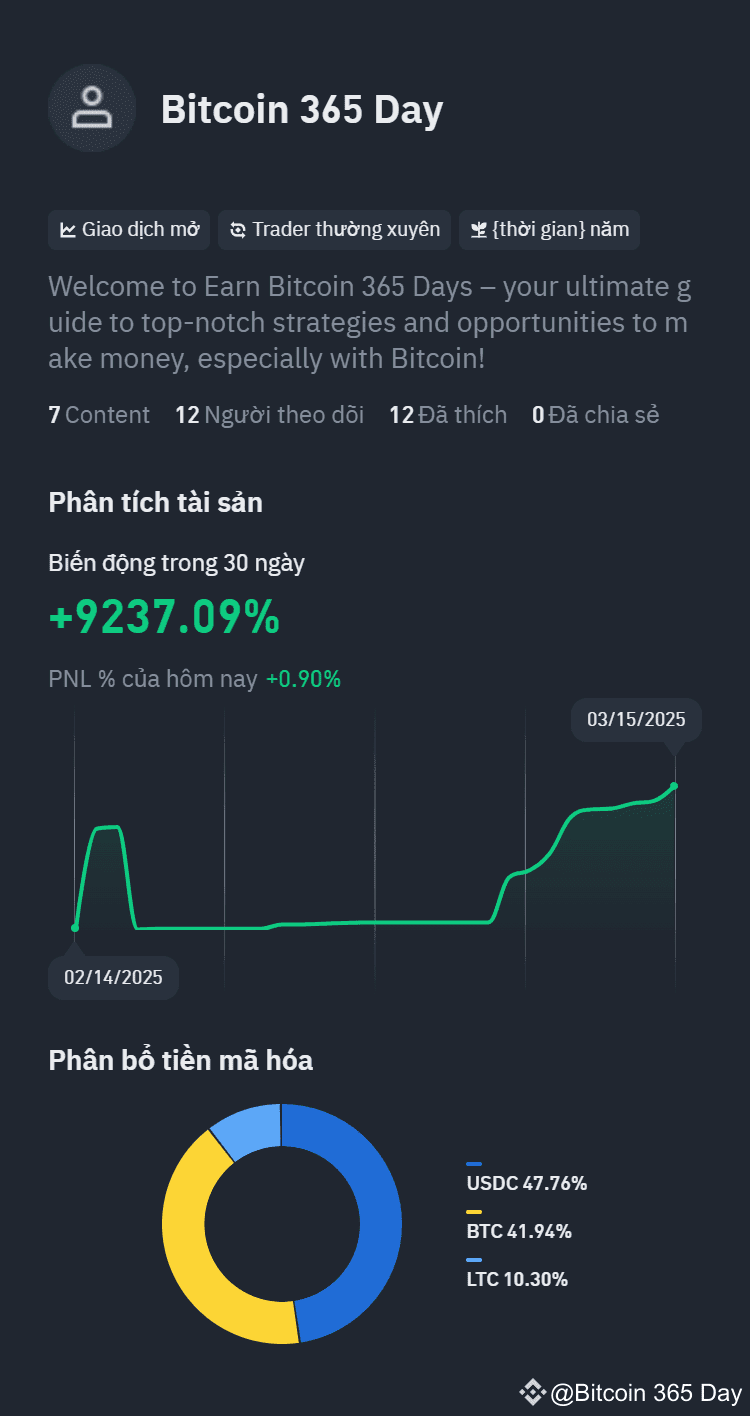Open the 12 Người theo dõi list
The image size is (750, 1416).
click(x=270, y=414)
